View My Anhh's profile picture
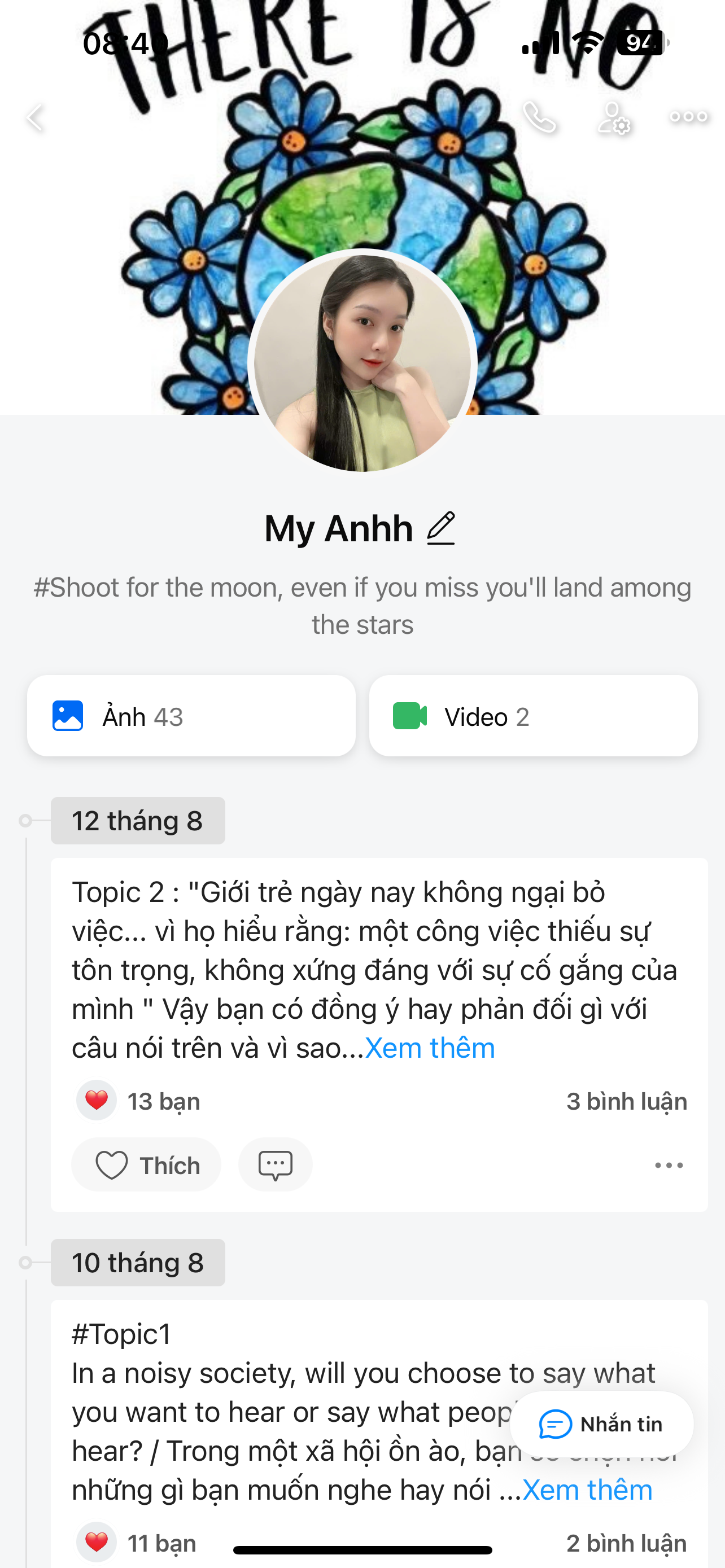This screenshot has height=1568, width=725. [x=362, y=363]
